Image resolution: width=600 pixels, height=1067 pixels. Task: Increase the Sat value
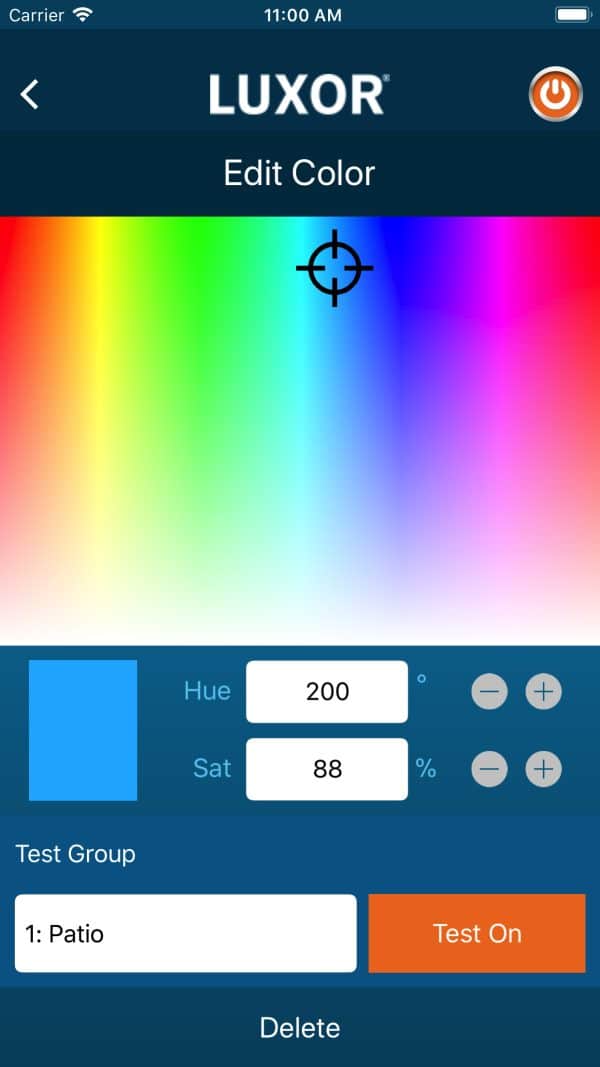pos(543,769)
